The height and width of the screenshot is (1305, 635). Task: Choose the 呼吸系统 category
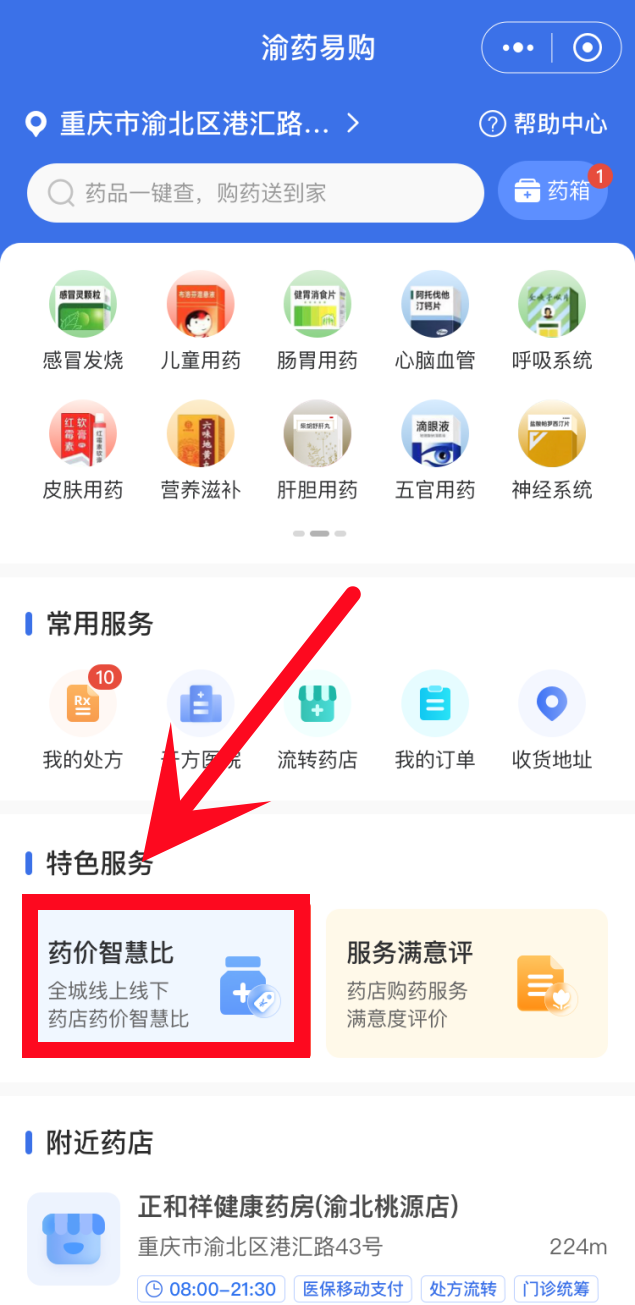coord(551,321)
